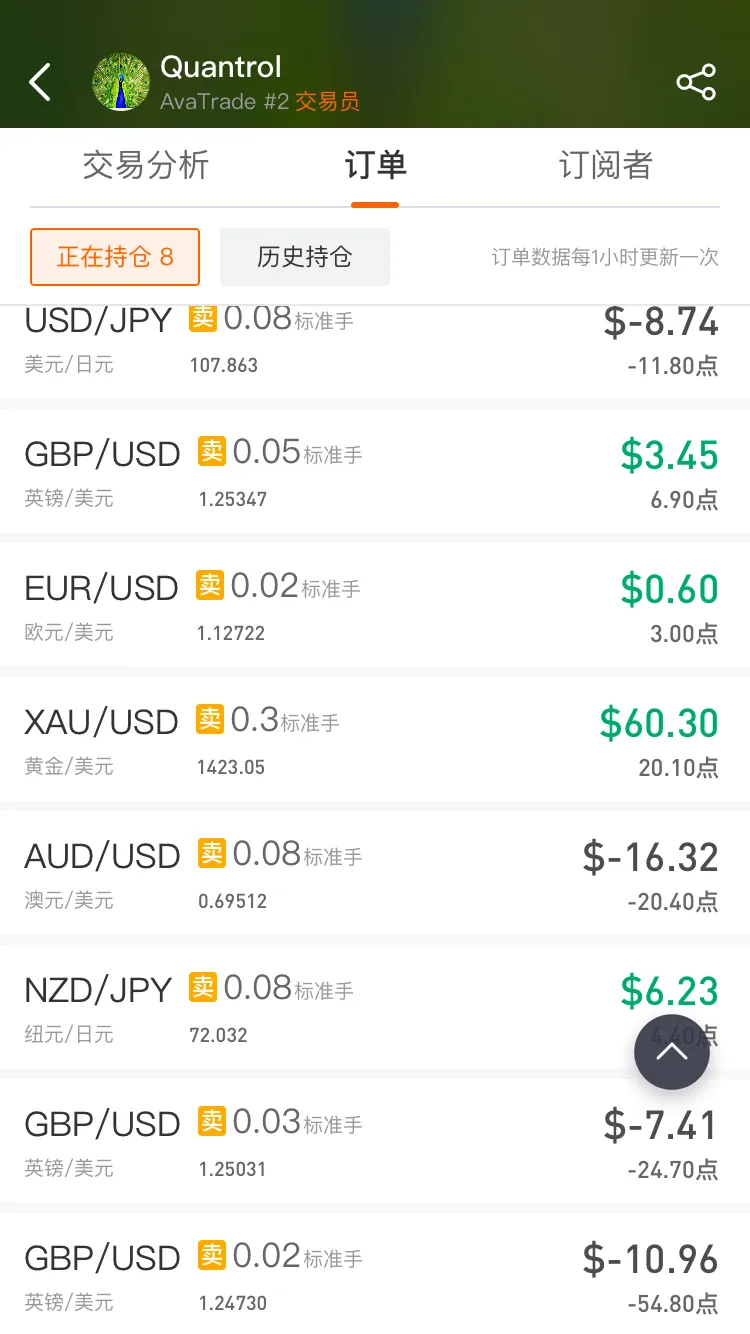The height and width of the screenshot is (1334, 750).
Task: Open the NZD/JPY order at 72.032
Action: [375, 1006]
